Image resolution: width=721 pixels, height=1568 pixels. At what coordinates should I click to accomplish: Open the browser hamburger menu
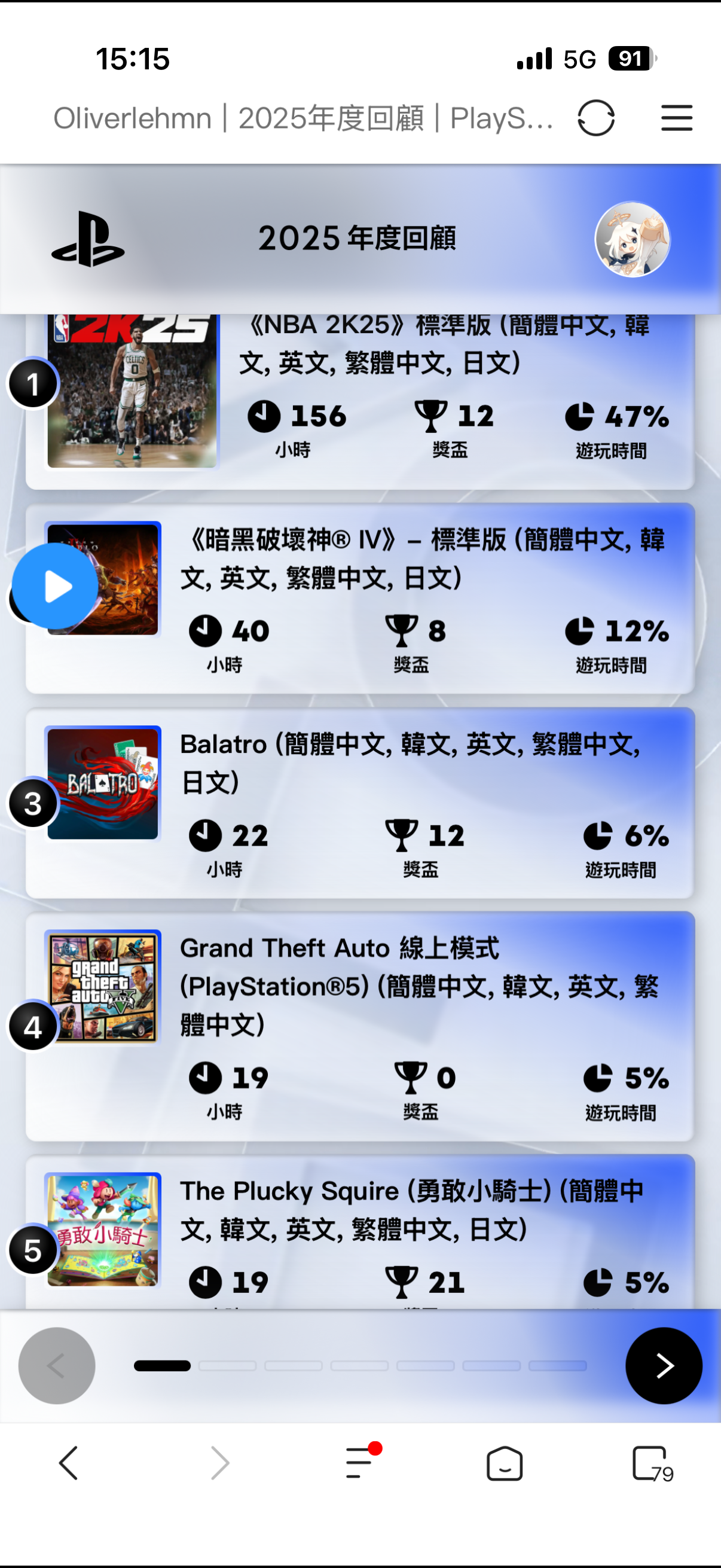[677, 118]
